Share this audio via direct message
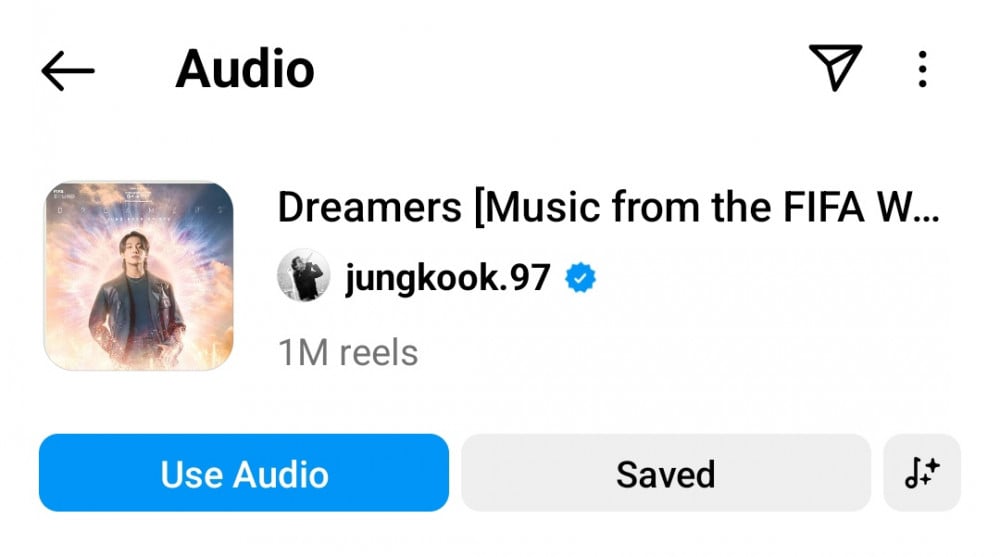The image size is (1000, 557). [835, 69]
